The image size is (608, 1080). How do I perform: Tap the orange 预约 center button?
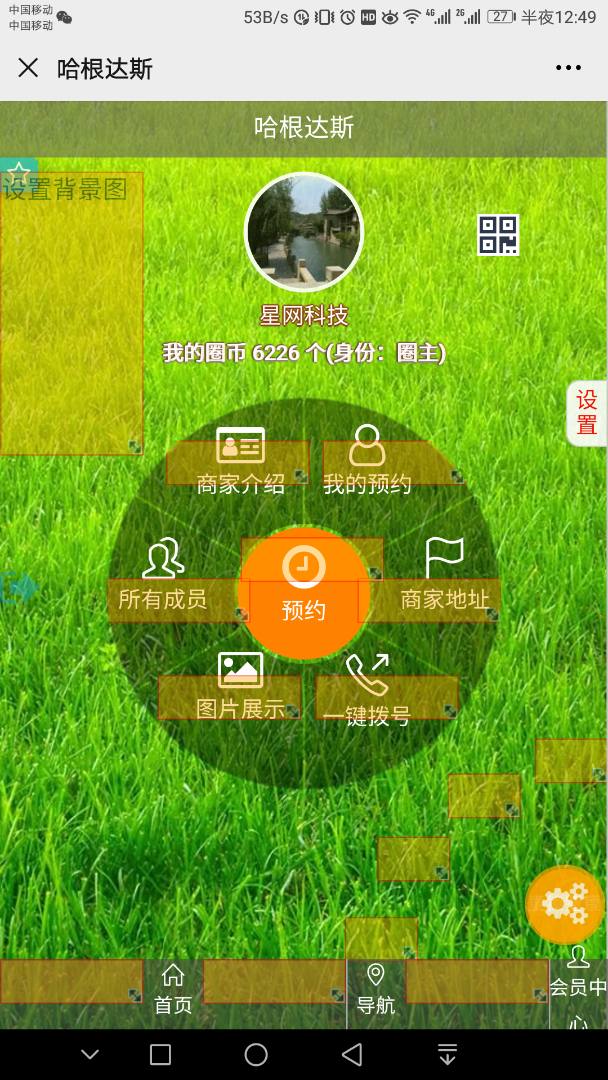[x=304, y=590]
